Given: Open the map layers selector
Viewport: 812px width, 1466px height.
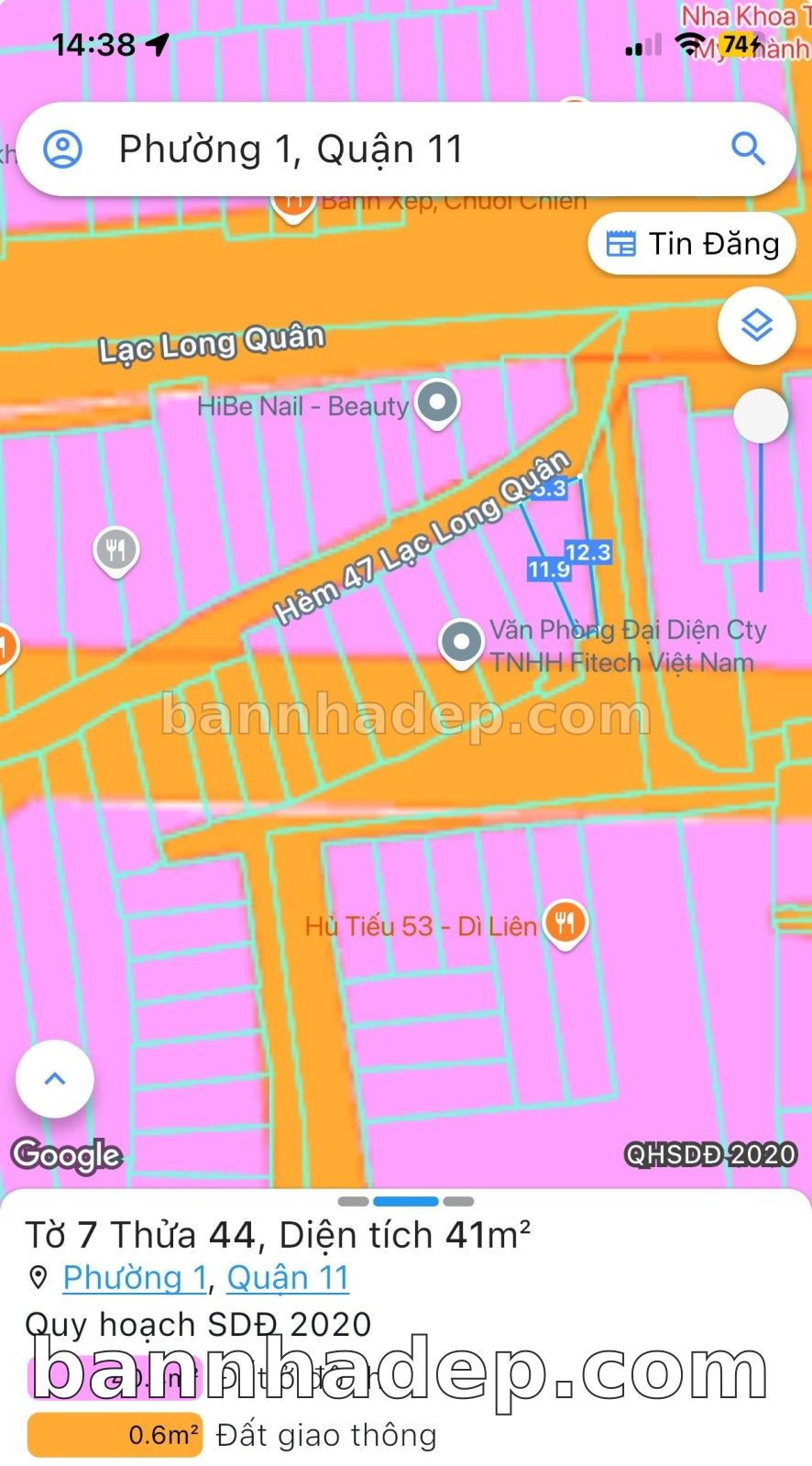Looking at the screenshot, I should coord(756,325).
